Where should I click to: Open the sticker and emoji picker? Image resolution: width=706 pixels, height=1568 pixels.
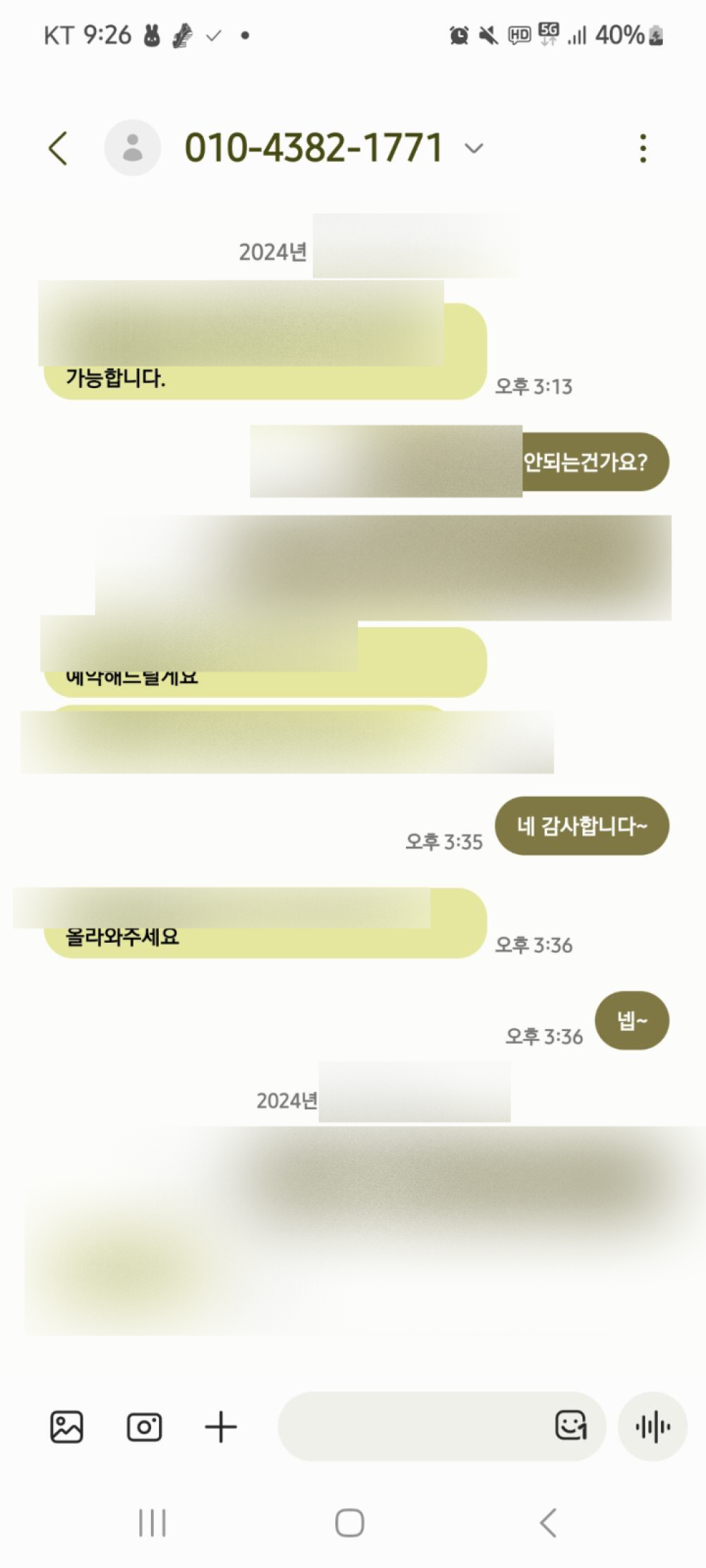tap(570, 1425)
